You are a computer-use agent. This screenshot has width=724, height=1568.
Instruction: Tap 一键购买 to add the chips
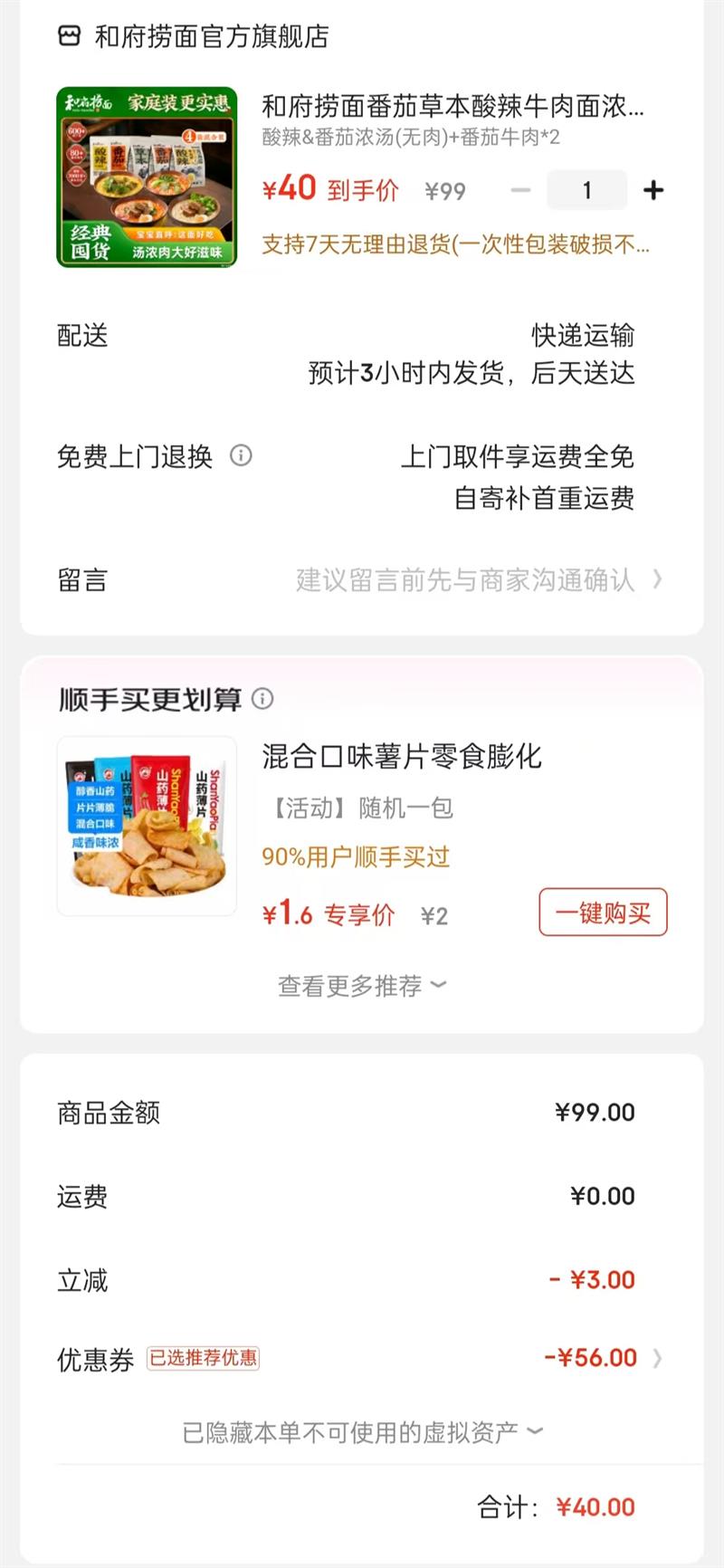click(603, 913)
